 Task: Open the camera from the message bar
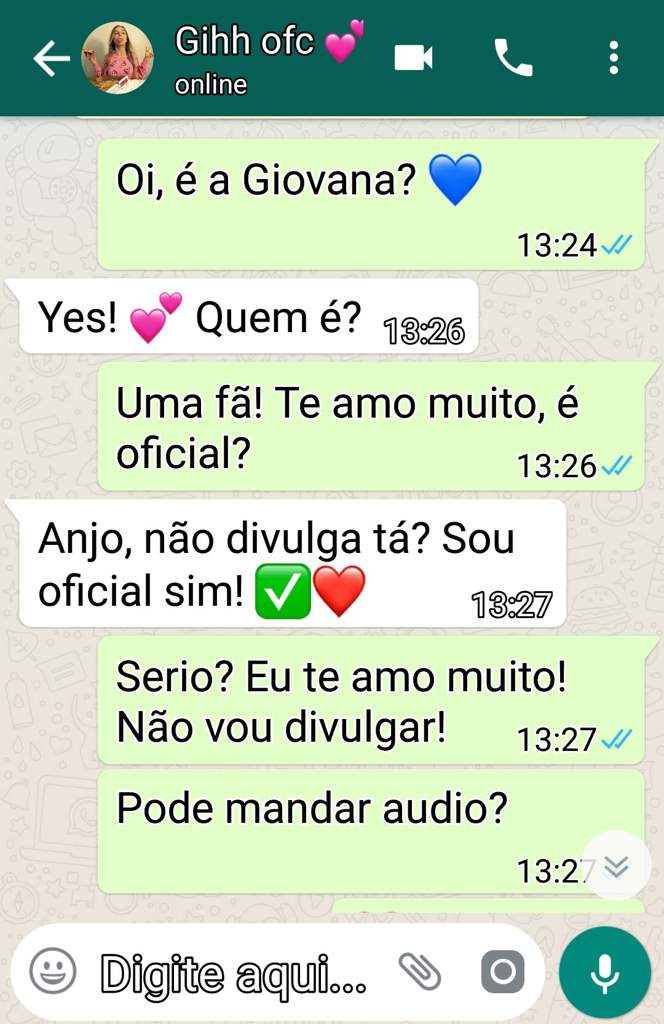[502, 971]
